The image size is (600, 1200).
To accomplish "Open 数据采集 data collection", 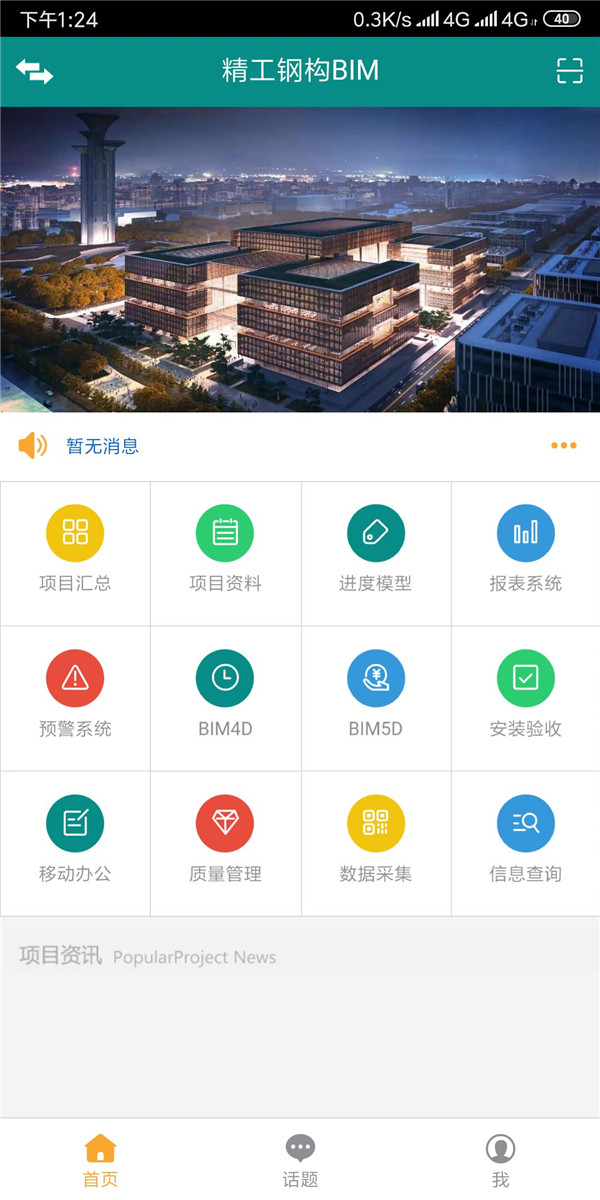I will pyautogui.click(x=376, y=842).
